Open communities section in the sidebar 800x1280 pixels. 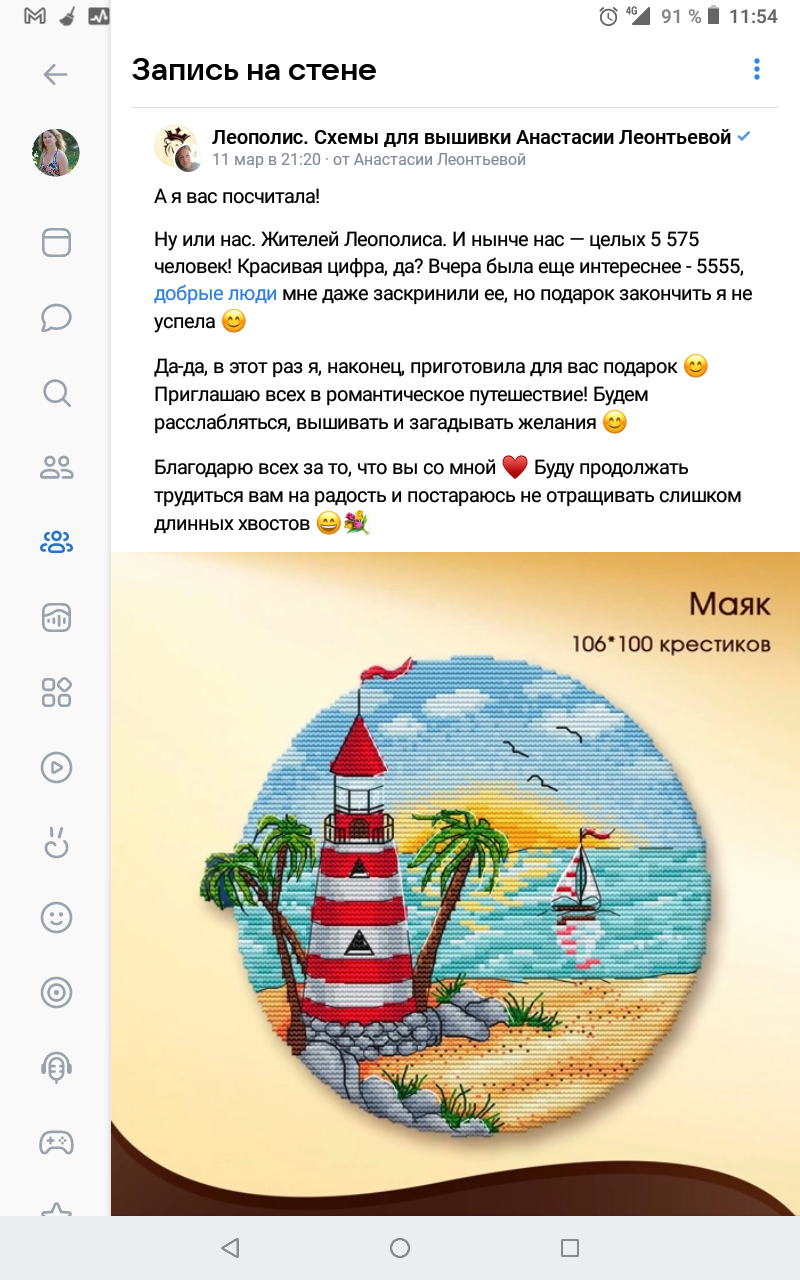coord(56,543)
